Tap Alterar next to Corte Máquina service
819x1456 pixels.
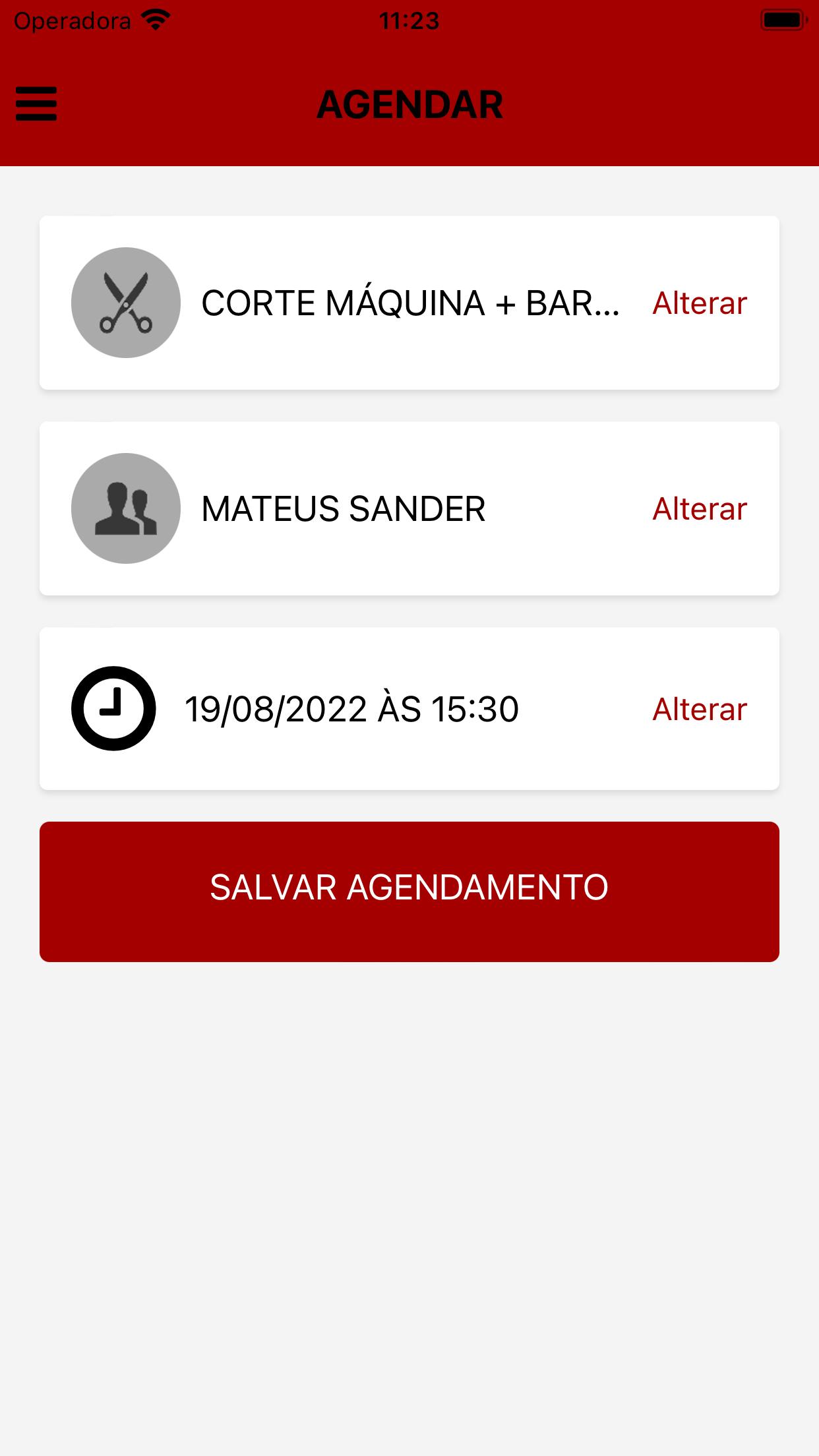click(x=700, y=303)
